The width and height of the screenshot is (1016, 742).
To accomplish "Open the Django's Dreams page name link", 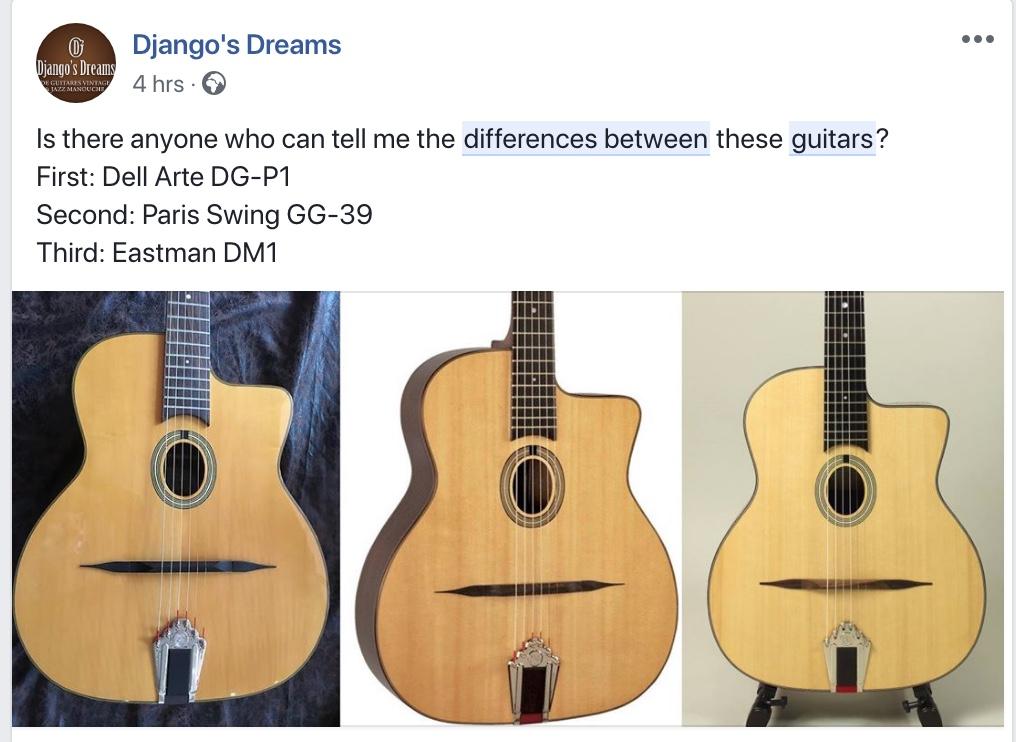I will click(236, 45).
